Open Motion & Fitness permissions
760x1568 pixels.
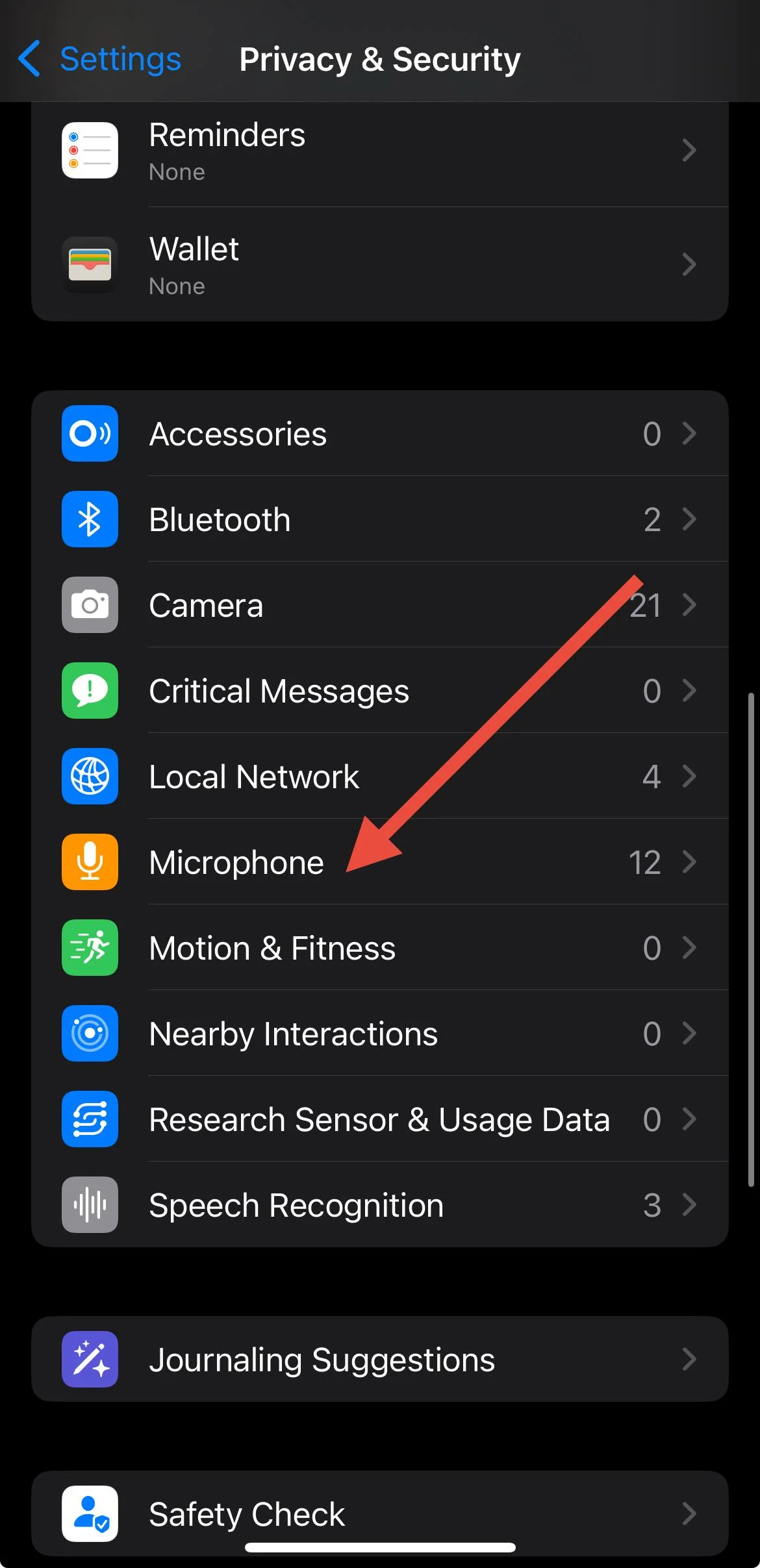379,948
